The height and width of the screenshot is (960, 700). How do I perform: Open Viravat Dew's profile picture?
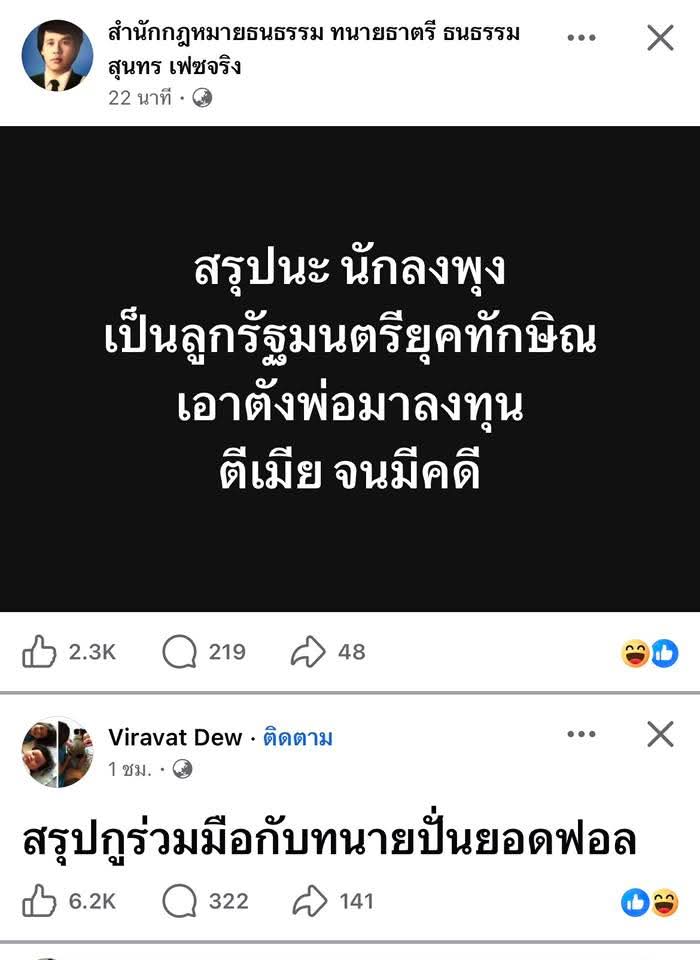57,752
